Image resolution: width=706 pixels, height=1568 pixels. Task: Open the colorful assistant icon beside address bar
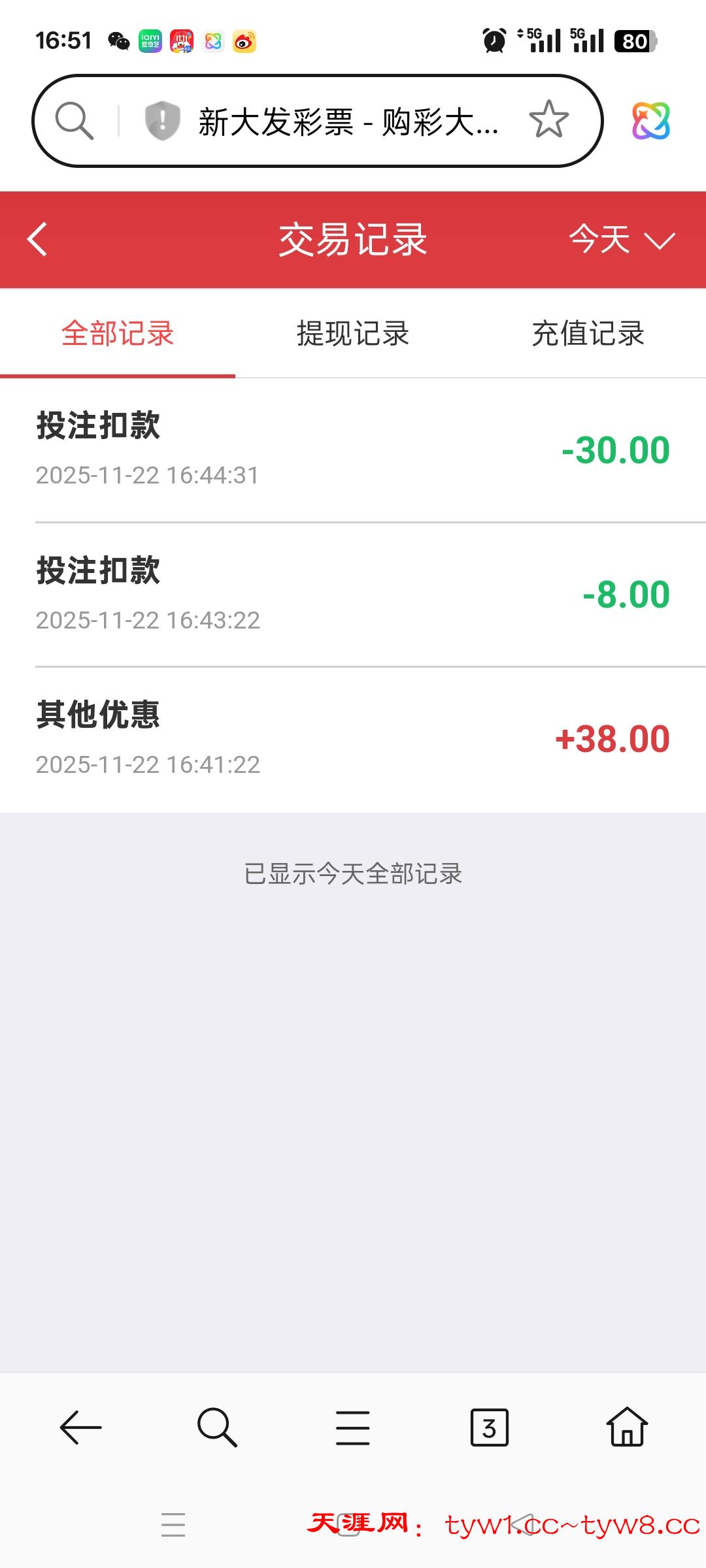click(650, 121)
